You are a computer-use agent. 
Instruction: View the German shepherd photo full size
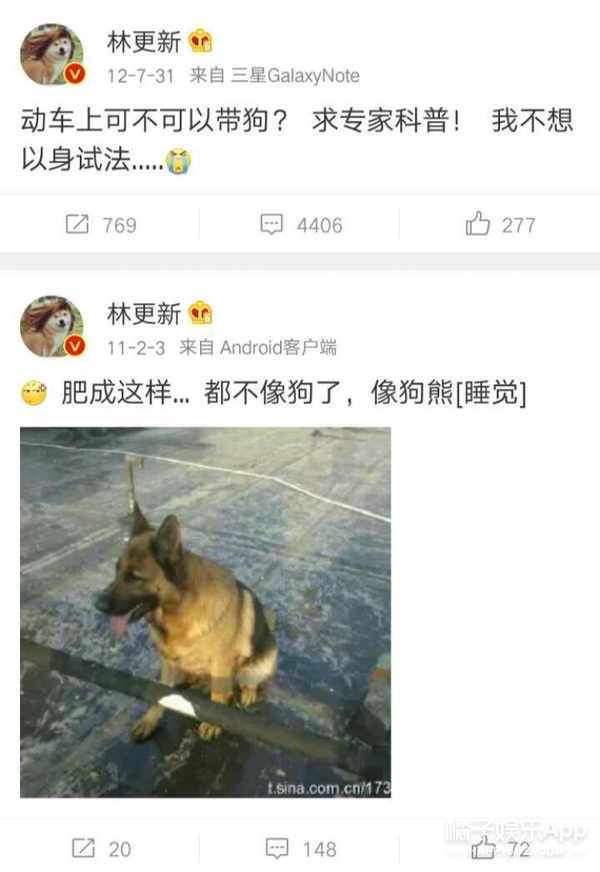pos(205,612)
